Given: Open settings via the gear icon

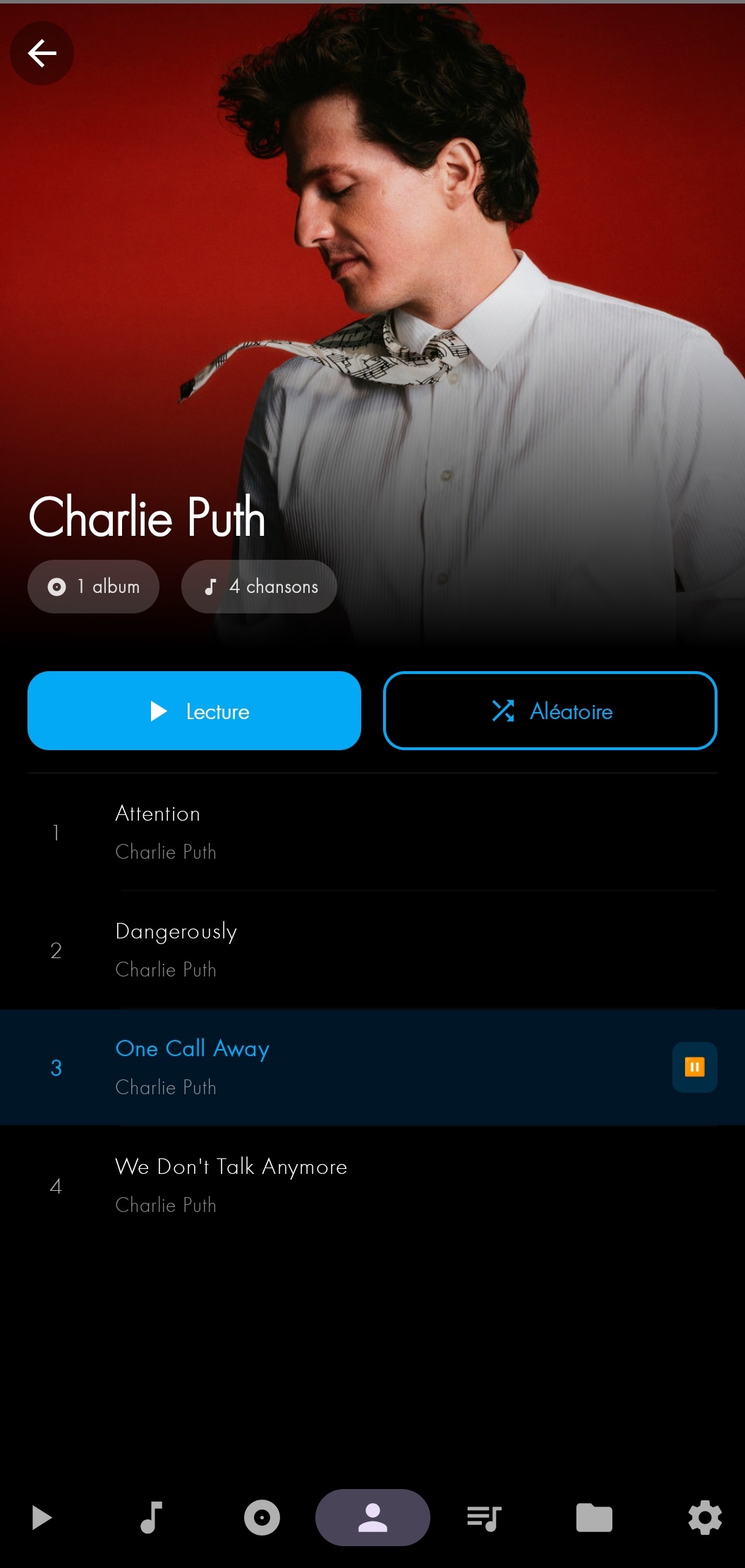Looking at the screenshot, I should click(705, 1517).
